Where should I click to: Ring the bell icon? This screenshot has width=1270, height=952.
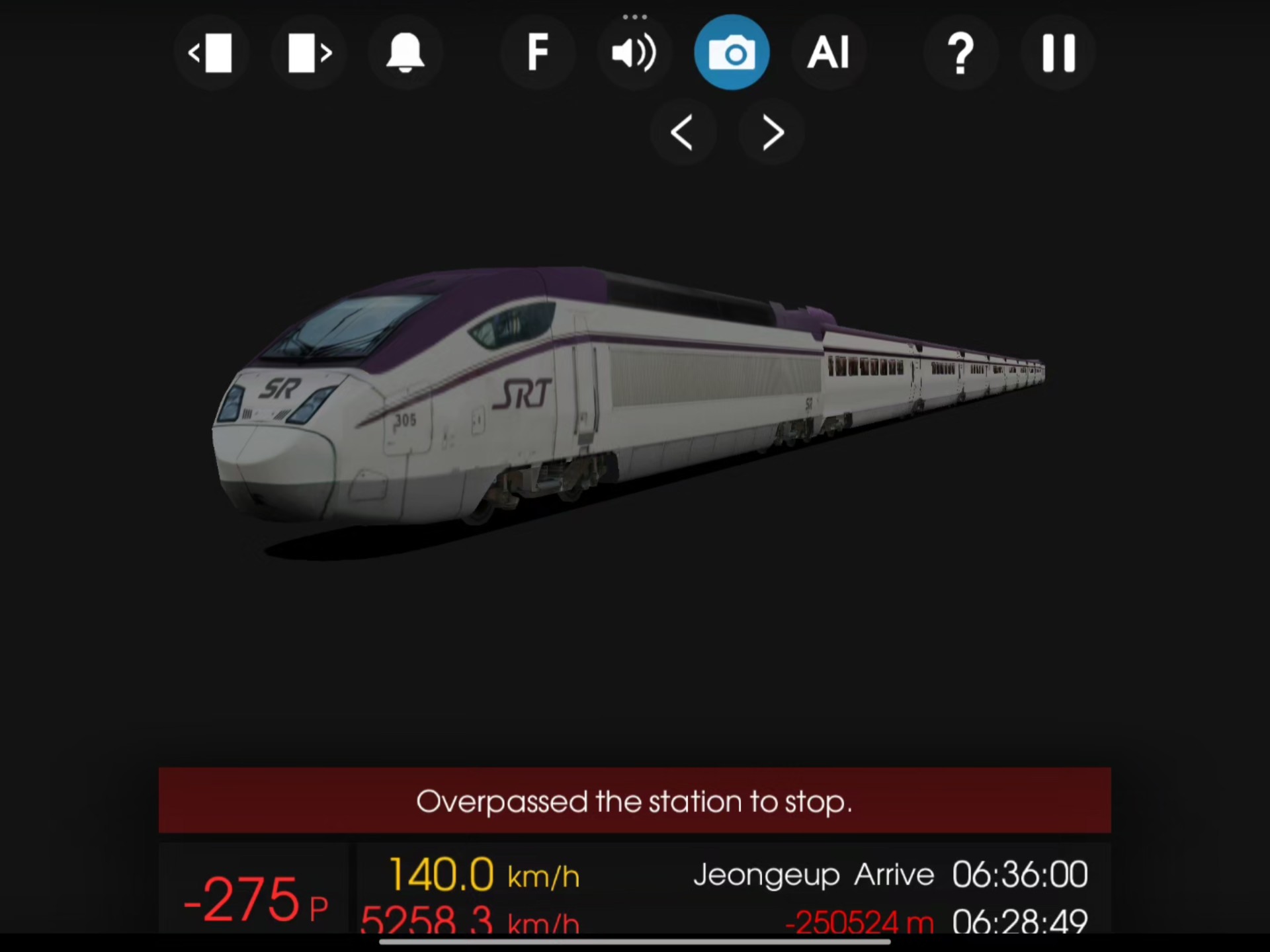click(405, 53)
